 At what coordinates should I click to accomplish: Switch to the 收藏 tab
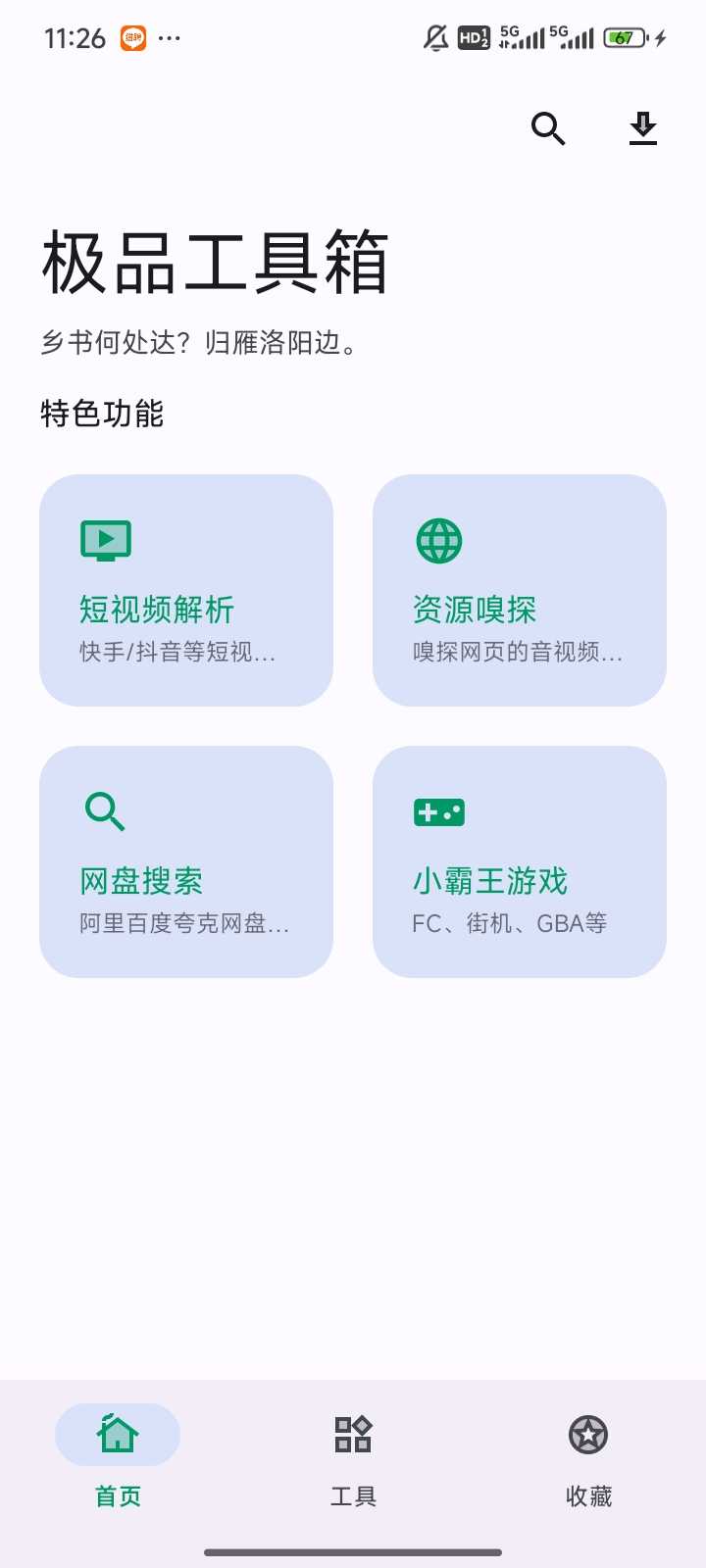tap(588, 1455)
